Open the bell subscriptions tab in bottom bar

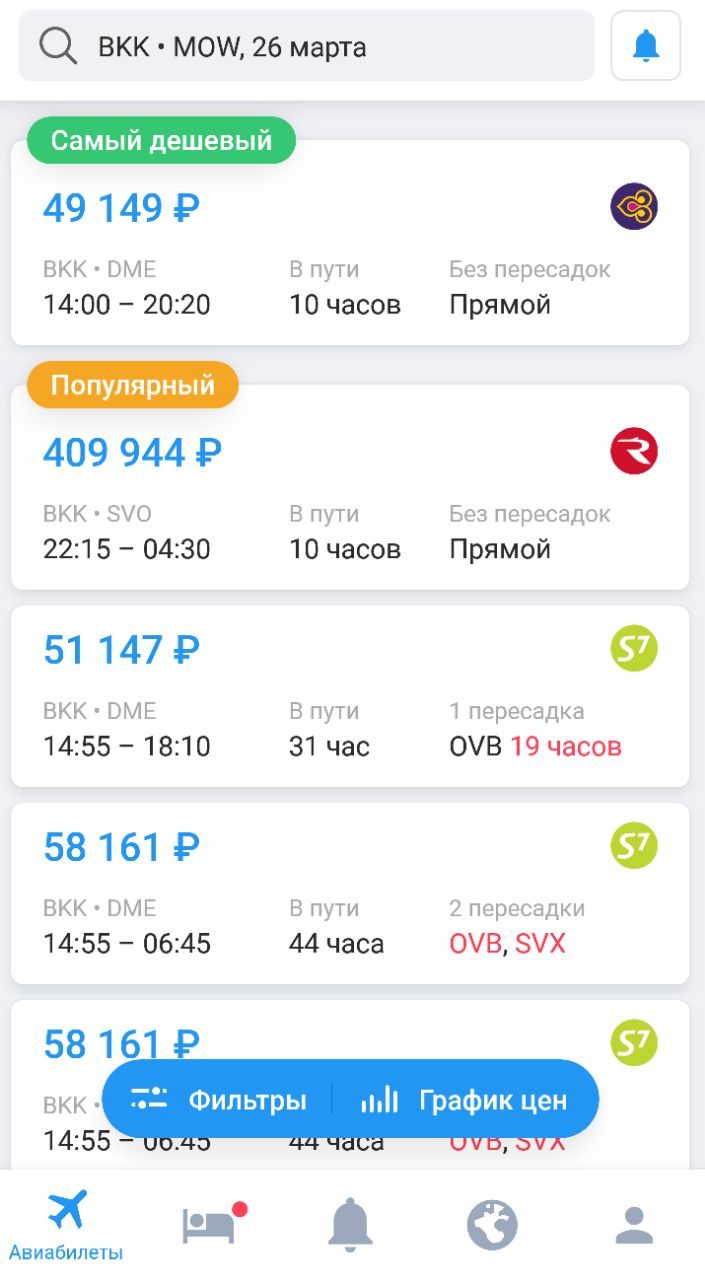tap(351, 1224)
